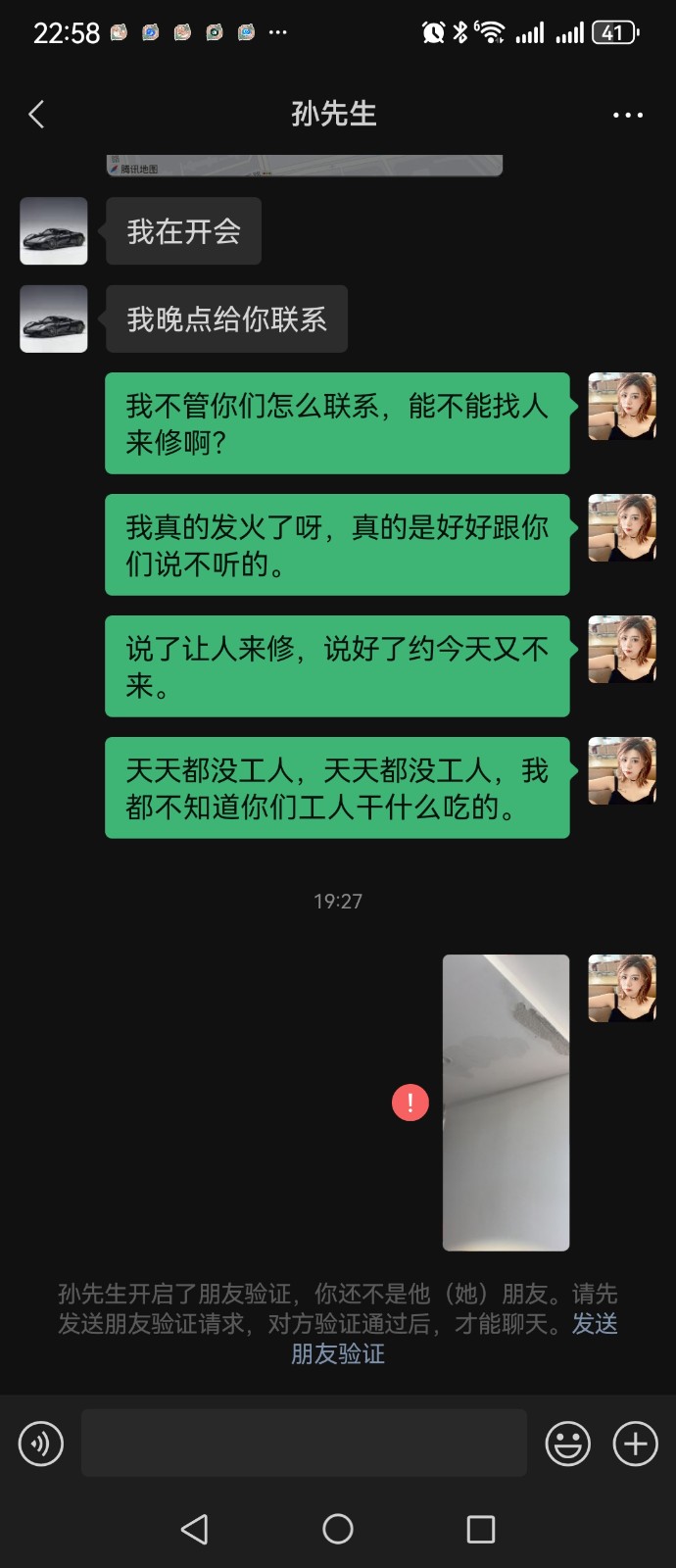Return to the Android home screen
Screen dimensions: 676x1568
[338, 1529]
